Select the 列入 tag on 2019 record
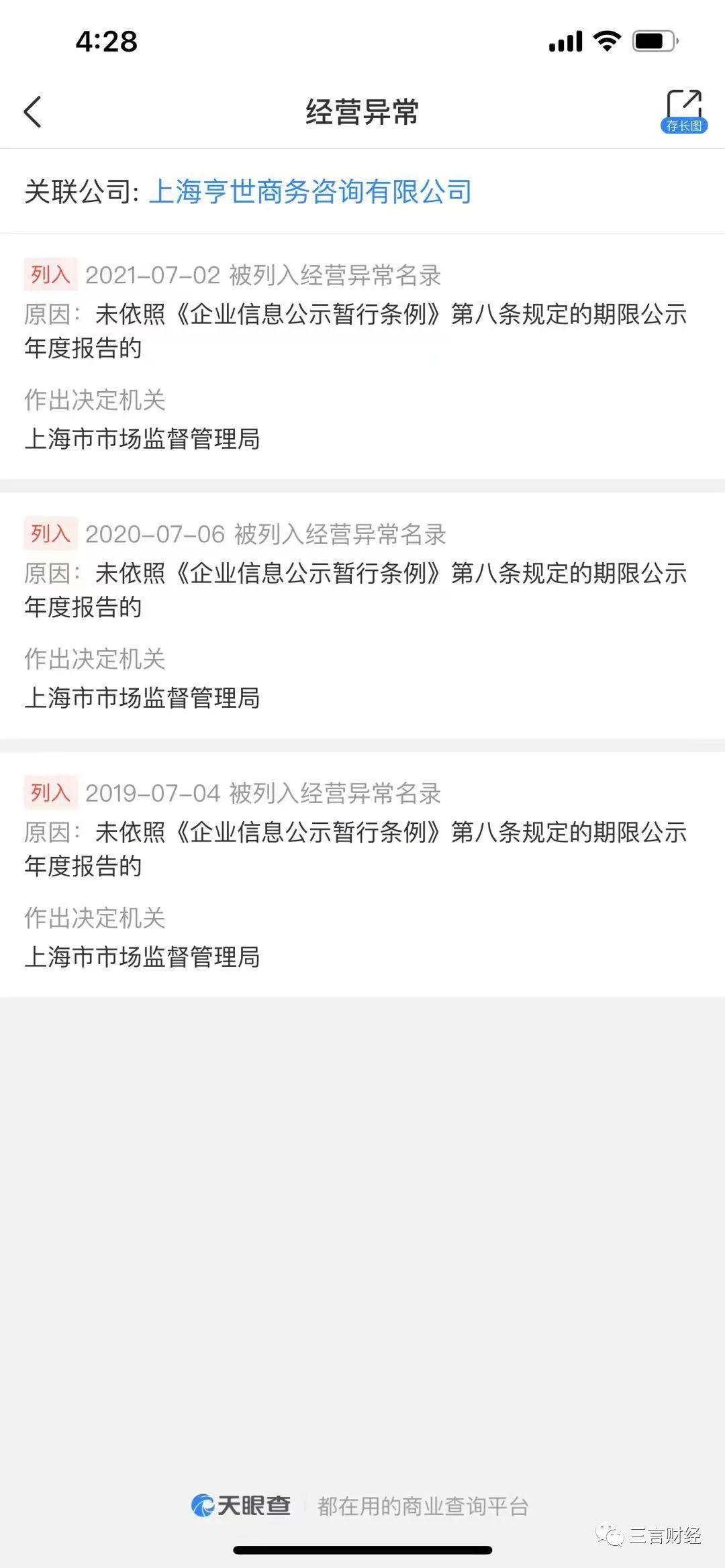This screenshot has width=725, height=1568. pyautogui.click(x=50, y=794)
